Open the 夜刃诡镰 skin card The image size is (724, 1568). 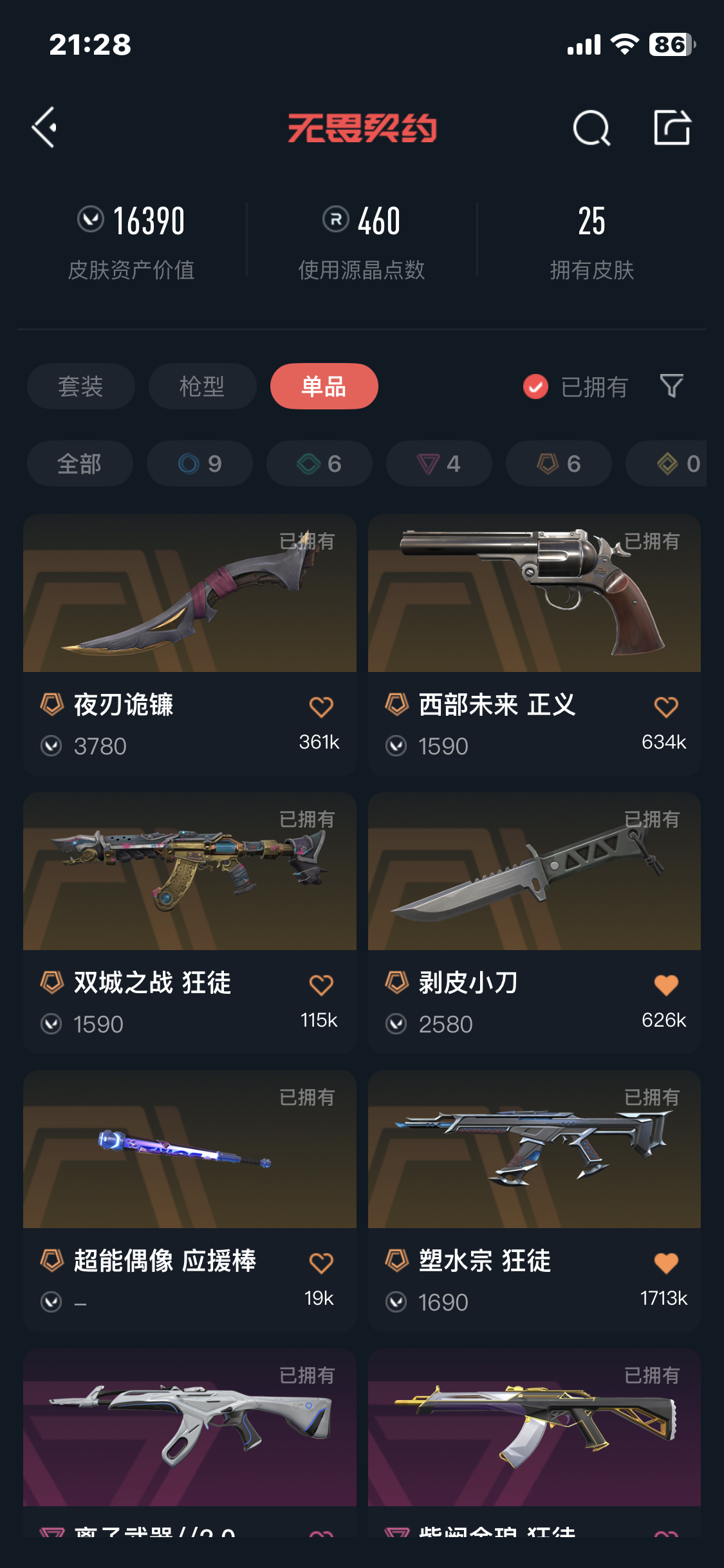click(190, 644)
